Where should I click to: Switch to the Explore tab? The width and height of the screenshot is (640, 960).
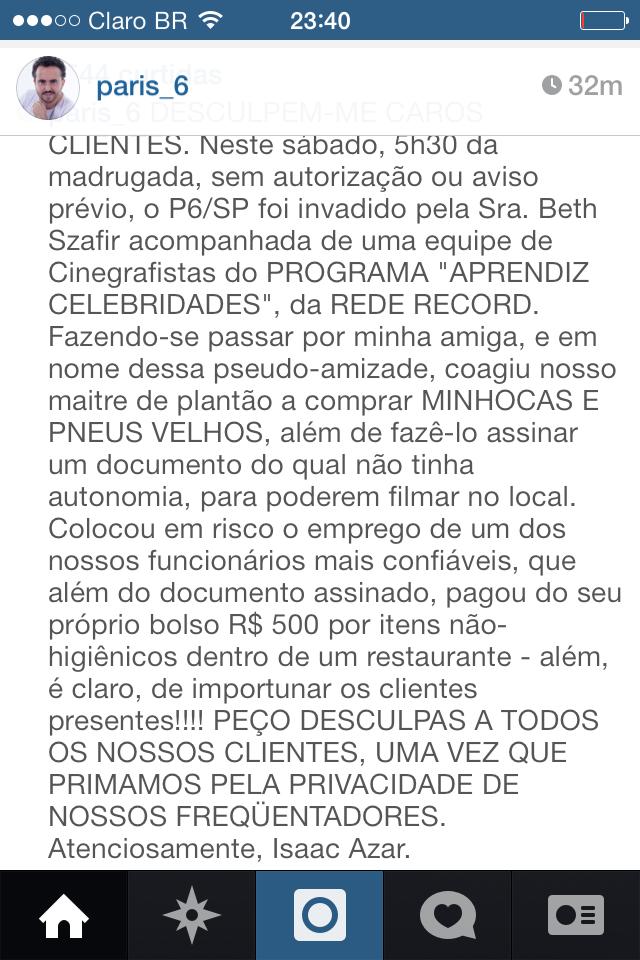pyautogui.click(x=192, y=915)
